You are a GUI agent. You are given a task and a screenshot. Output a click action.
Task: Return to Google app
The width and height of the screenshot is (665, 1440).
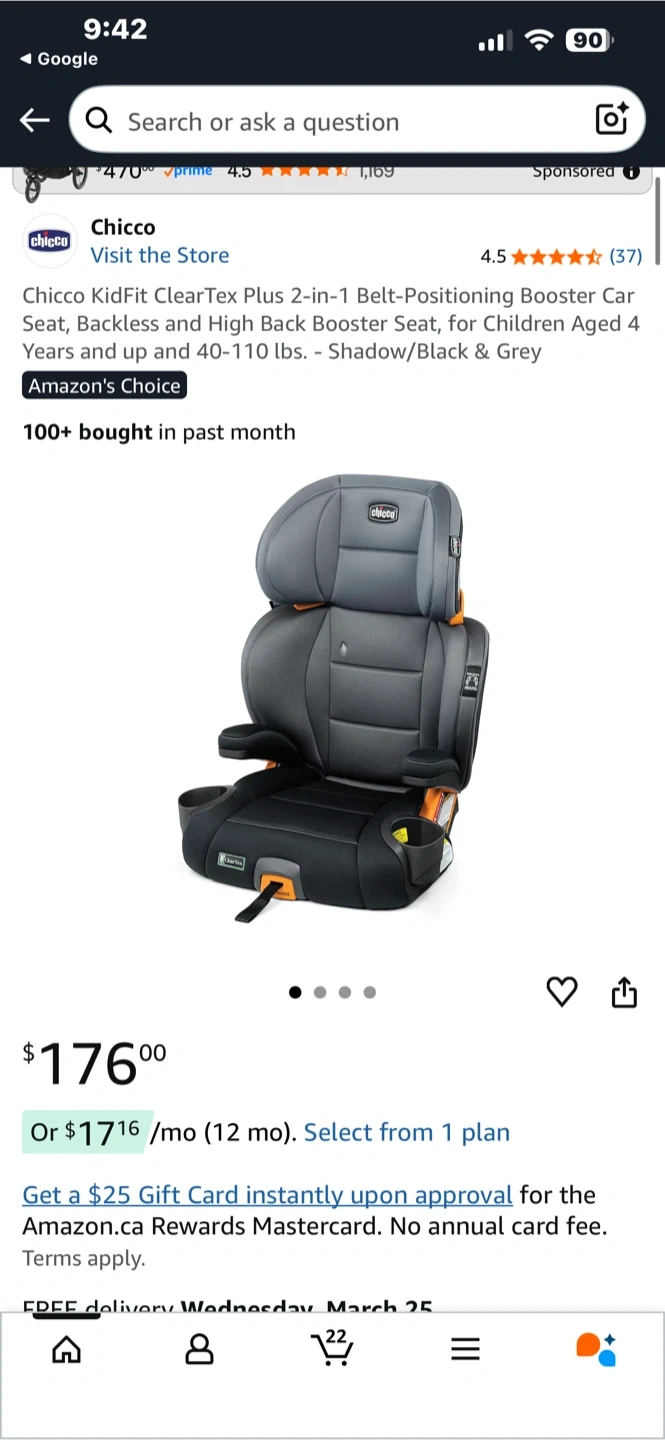tap(59, 59)
